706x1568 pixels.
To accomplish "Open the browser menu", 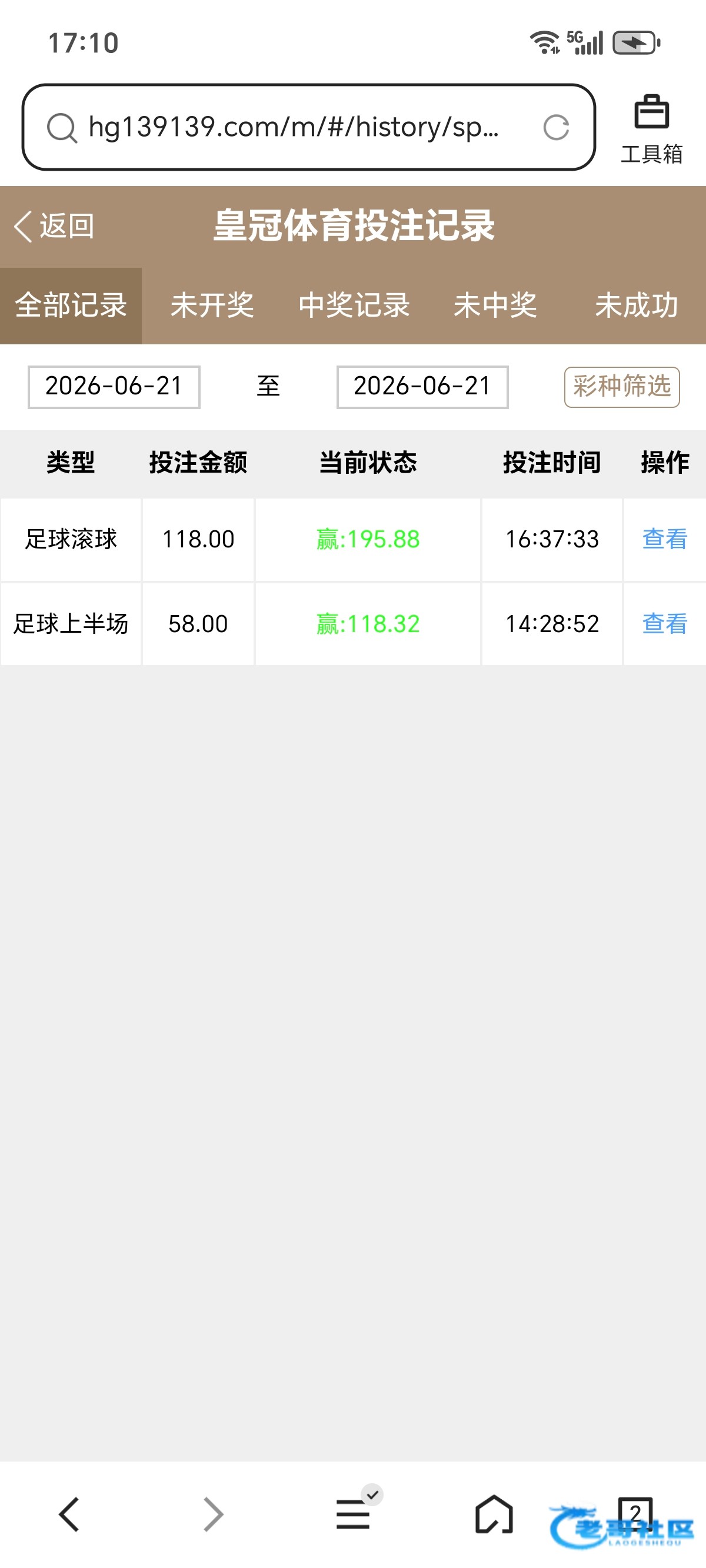I will click(x=354, y=1514).
